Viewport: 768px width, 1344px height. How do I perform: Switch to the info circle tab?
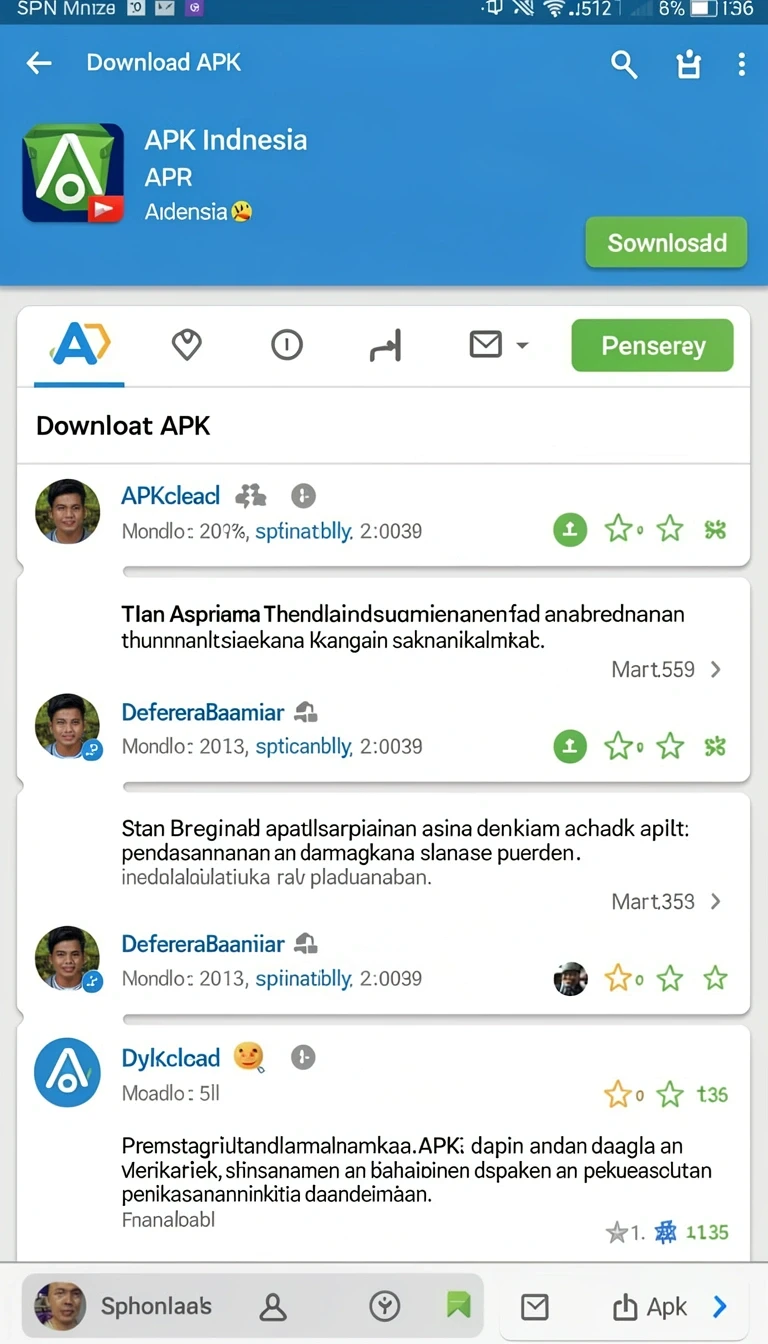287,346
